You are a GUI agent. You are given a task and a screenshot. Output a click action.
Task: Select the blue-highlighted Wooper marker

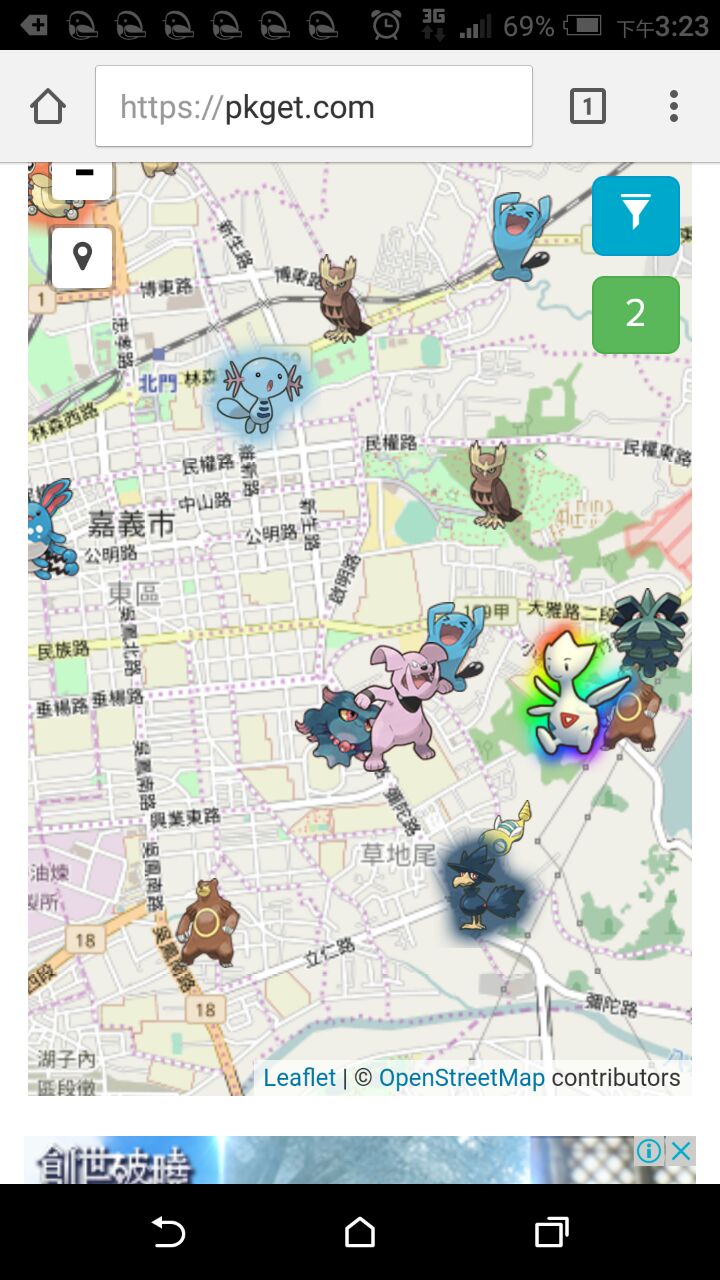click(258, 393)
